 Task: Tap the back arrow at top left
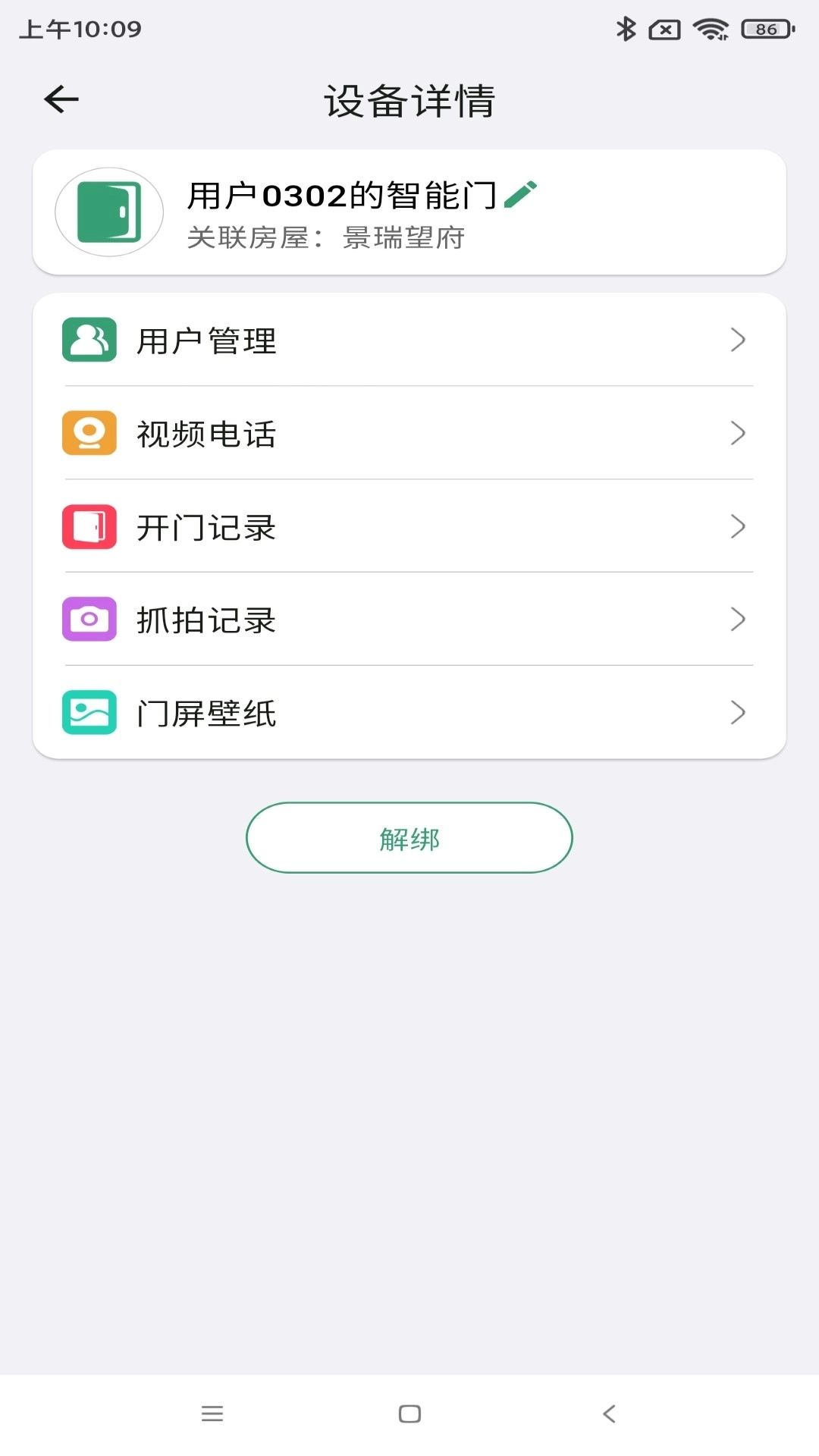coord(61,99)
